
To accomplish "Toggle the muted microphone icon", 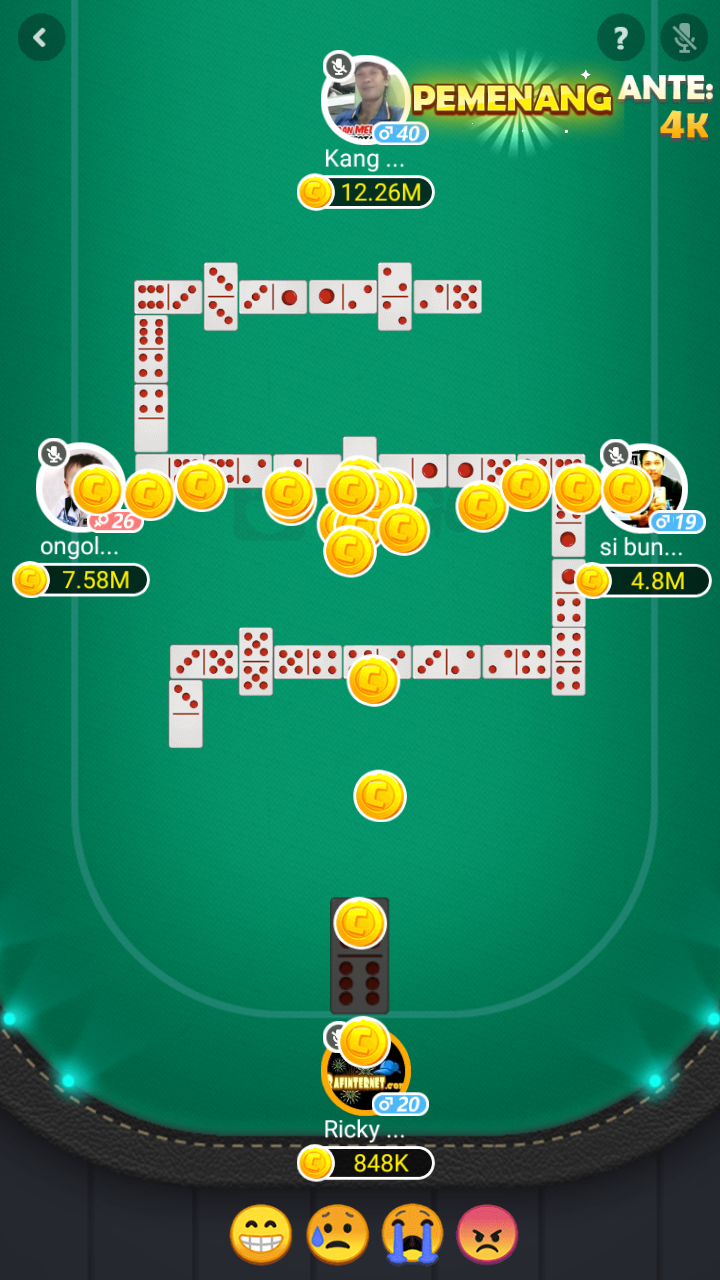I will click(684, 39).
